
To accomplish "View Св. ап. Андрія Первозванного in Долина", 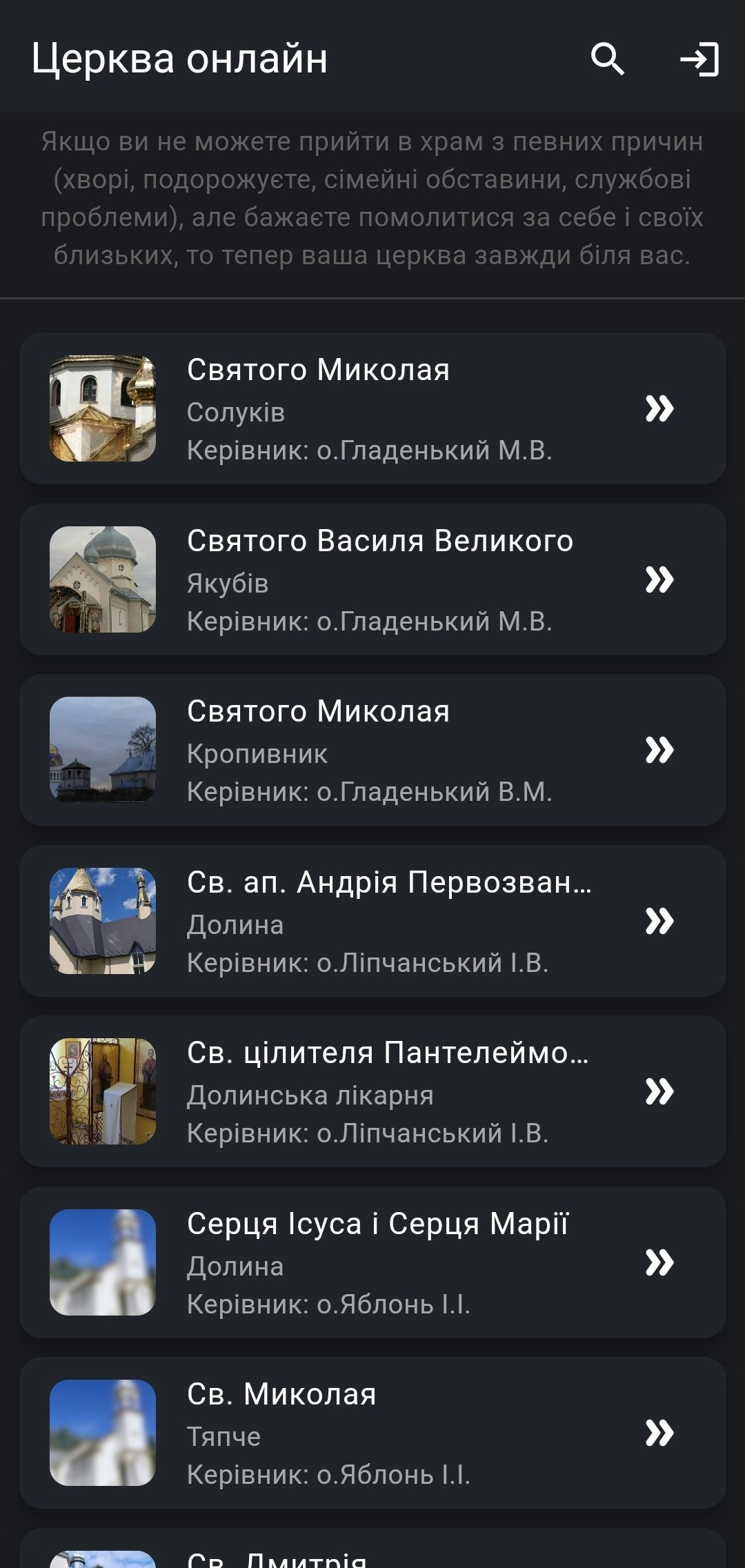I will 372,921.
